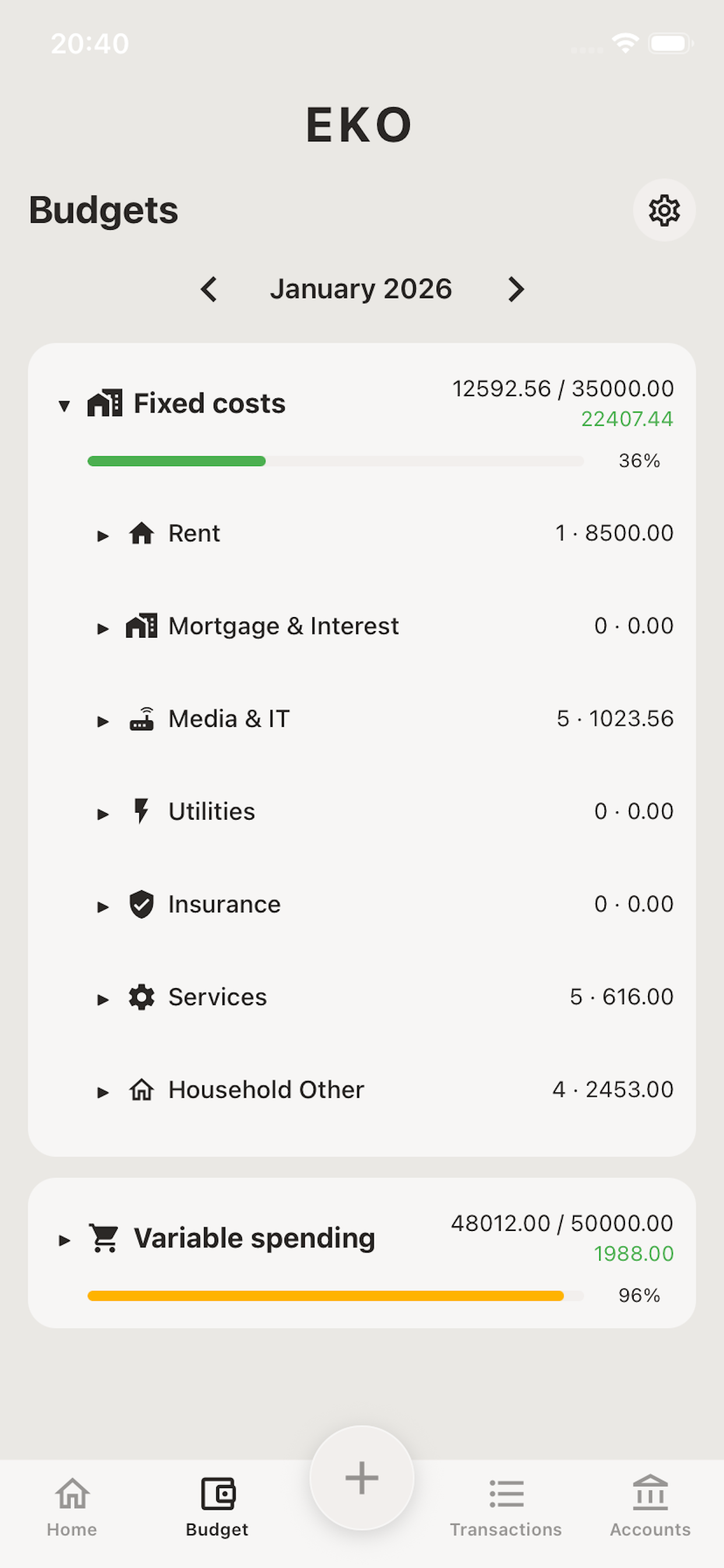
Task: Expand the Rent subcategory
Action: pos(103,535)
